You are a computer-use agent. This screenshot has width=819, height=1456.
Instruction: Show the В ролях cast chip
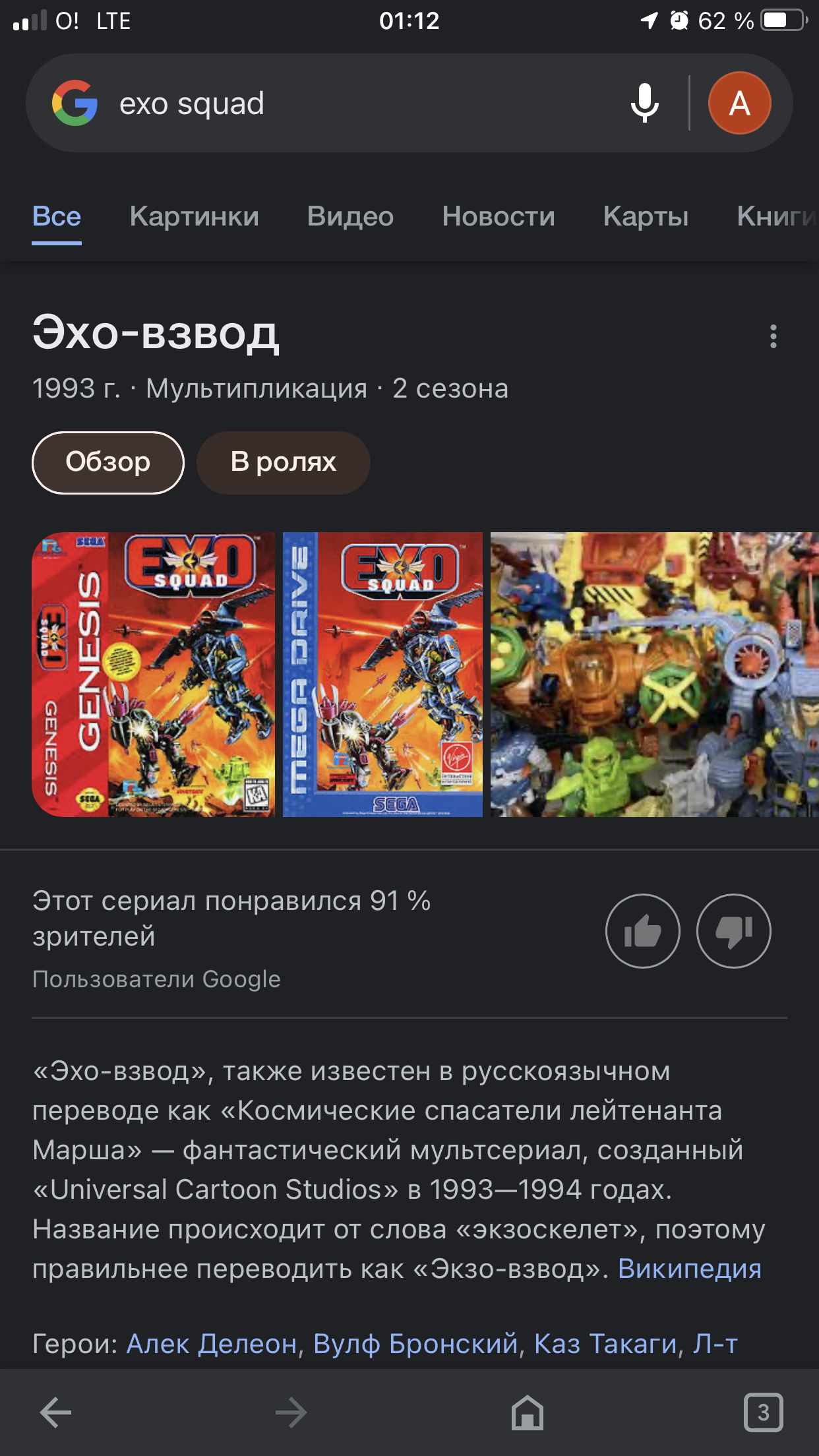(284, 462)
